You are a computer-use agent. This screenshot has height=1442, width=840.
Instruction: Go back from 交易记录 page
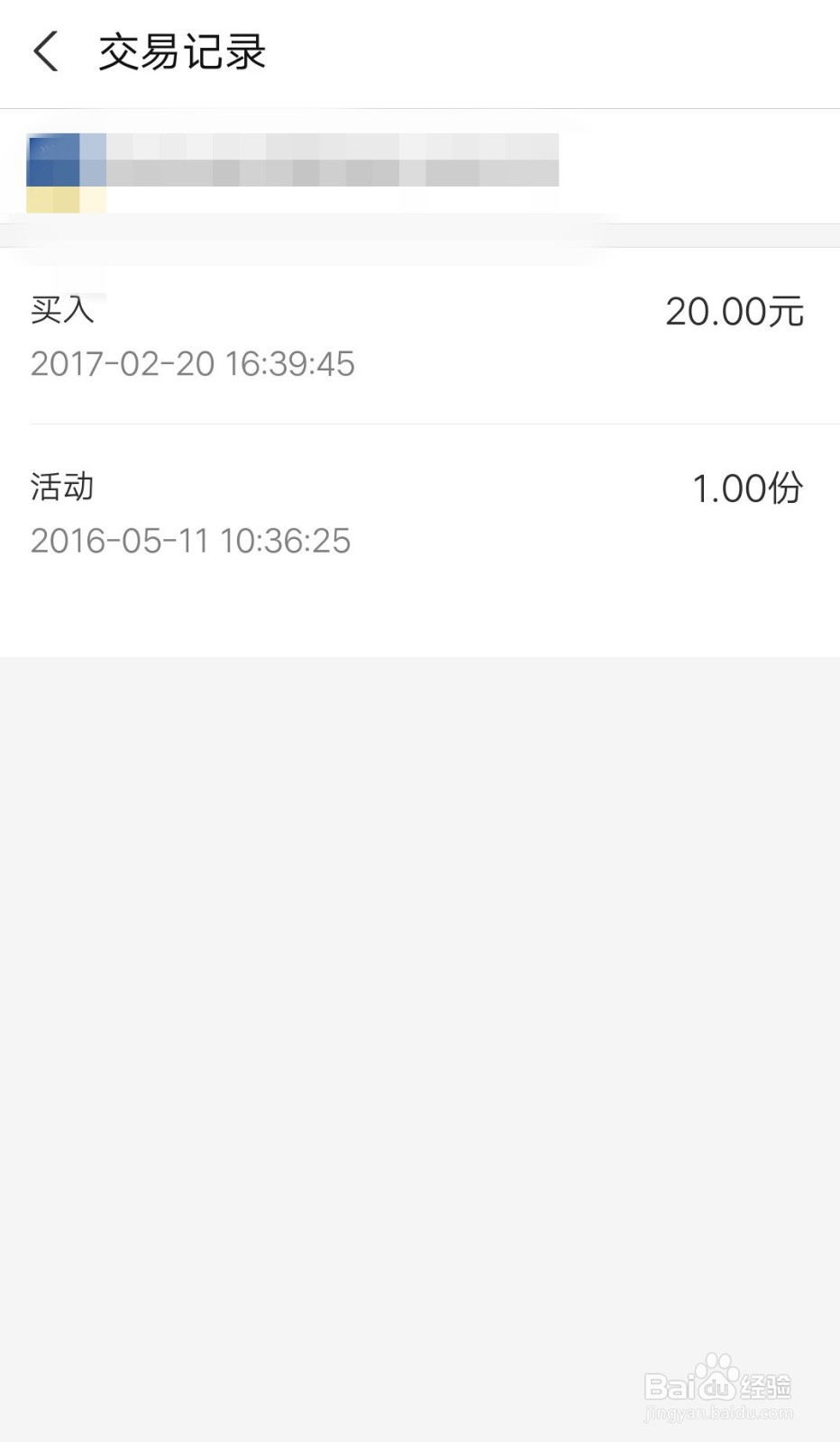46,51
